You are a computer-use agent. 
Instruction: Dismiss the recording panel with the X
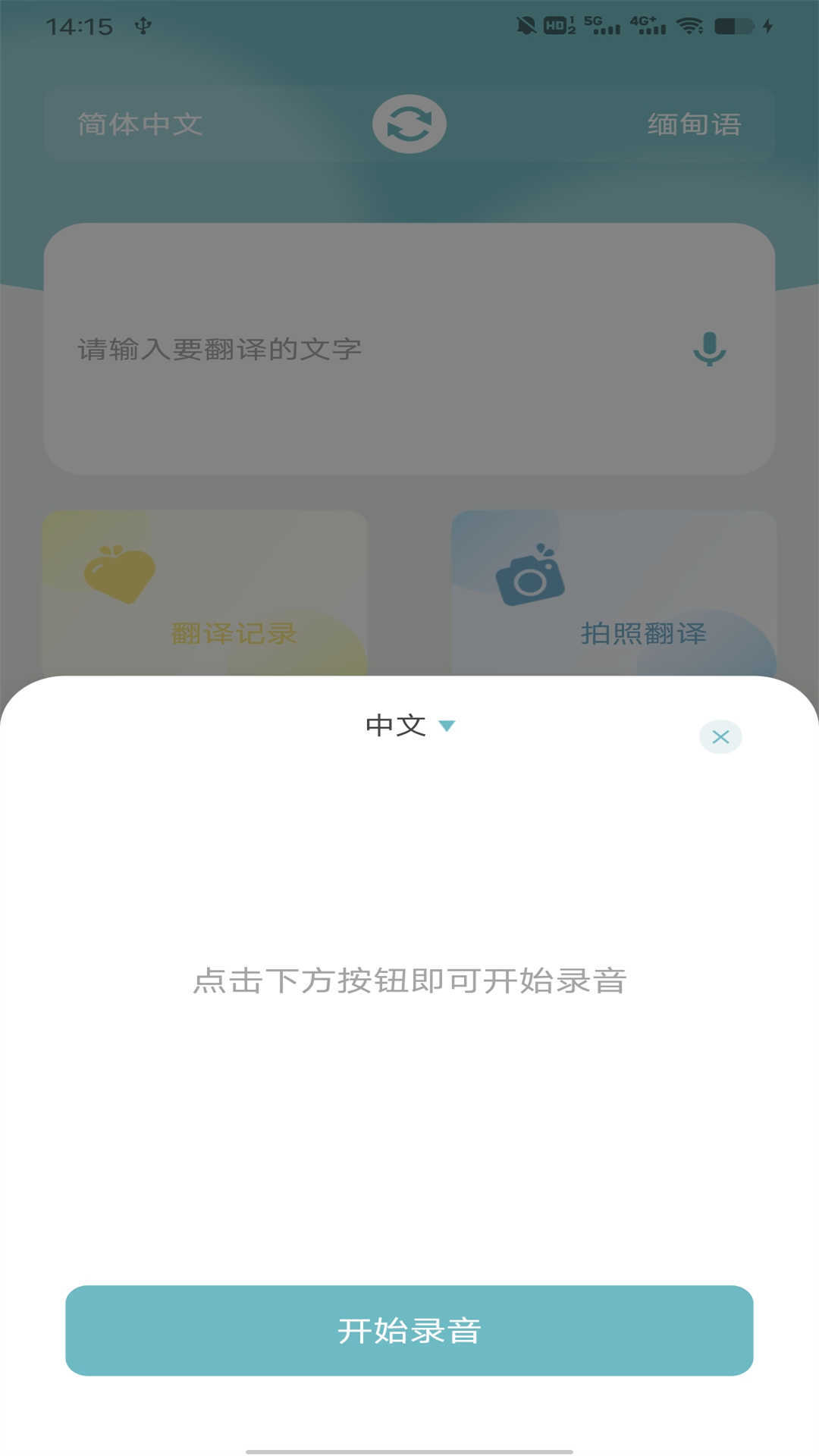point(720,736)
